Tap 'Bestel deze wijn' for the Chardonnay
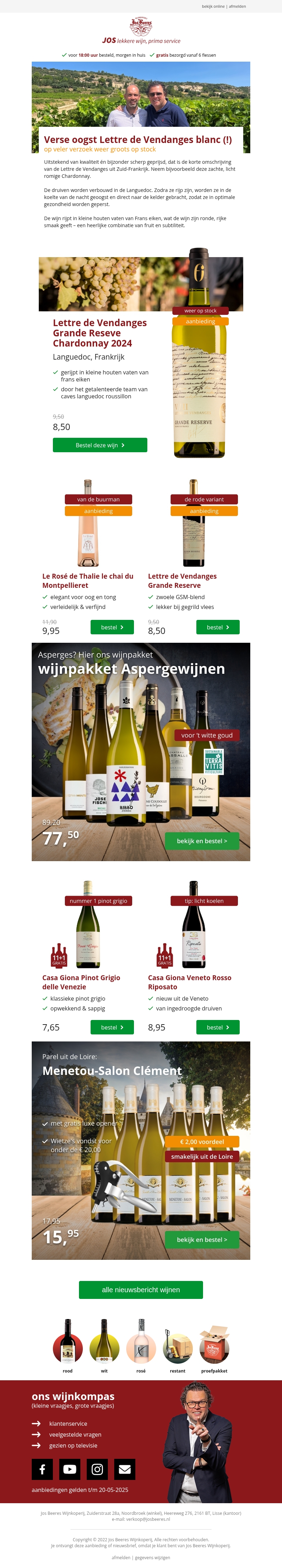Screen dimensions: 282x1568 (x=100, y=445)
